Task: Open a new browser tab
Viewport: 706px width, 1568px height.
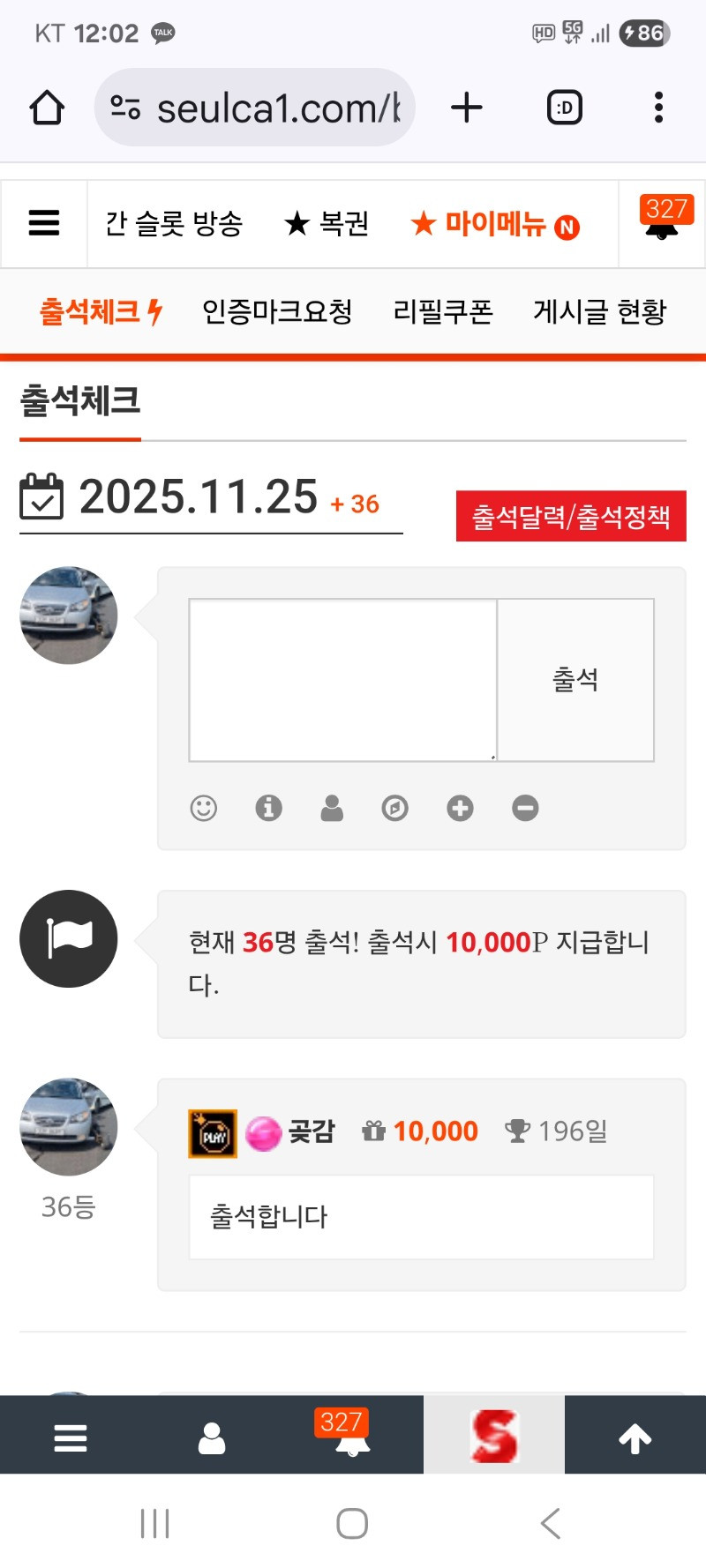Action: click(467, 108)
